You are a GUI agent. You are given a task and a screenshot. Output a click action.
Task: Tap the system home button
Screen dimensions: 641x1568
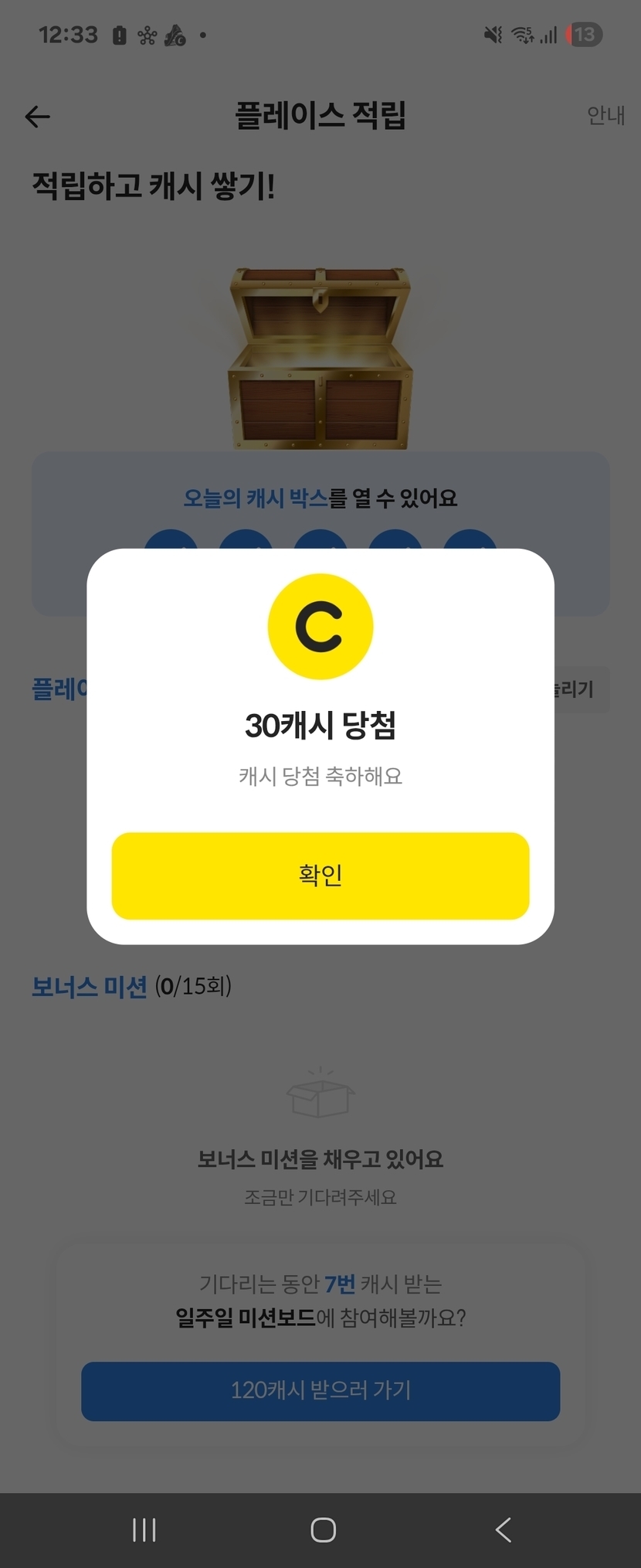click(323, 1529)
